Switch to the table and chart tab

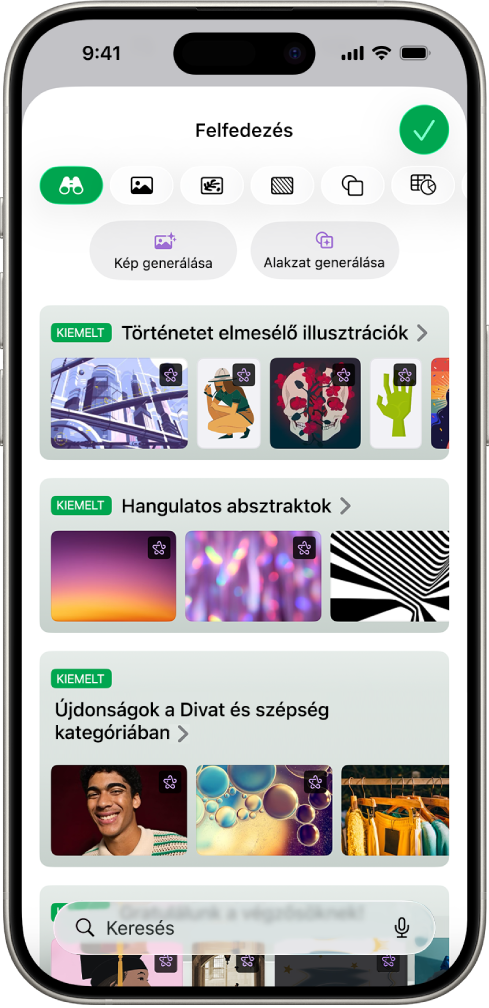422,186
